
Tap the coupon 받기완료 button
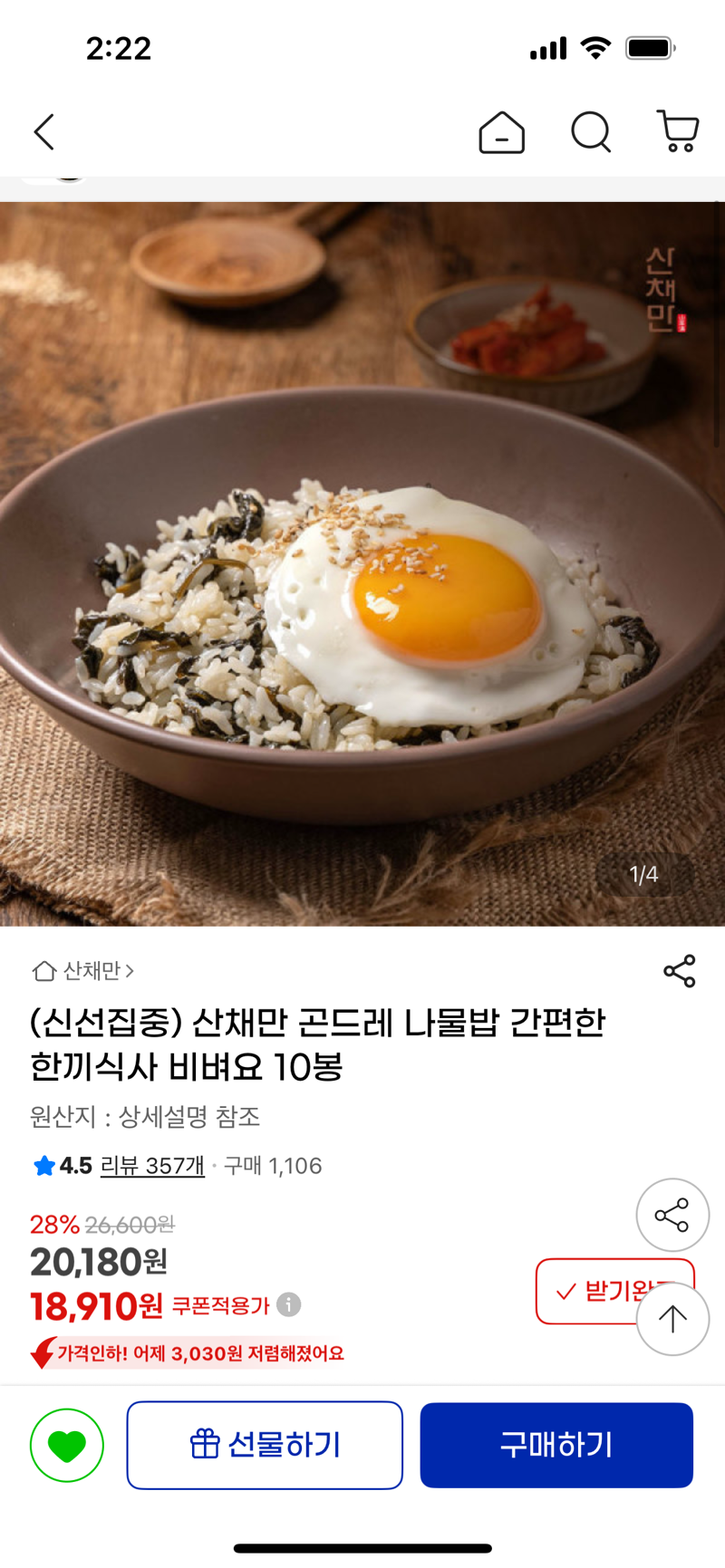[x=614, y=1291]
